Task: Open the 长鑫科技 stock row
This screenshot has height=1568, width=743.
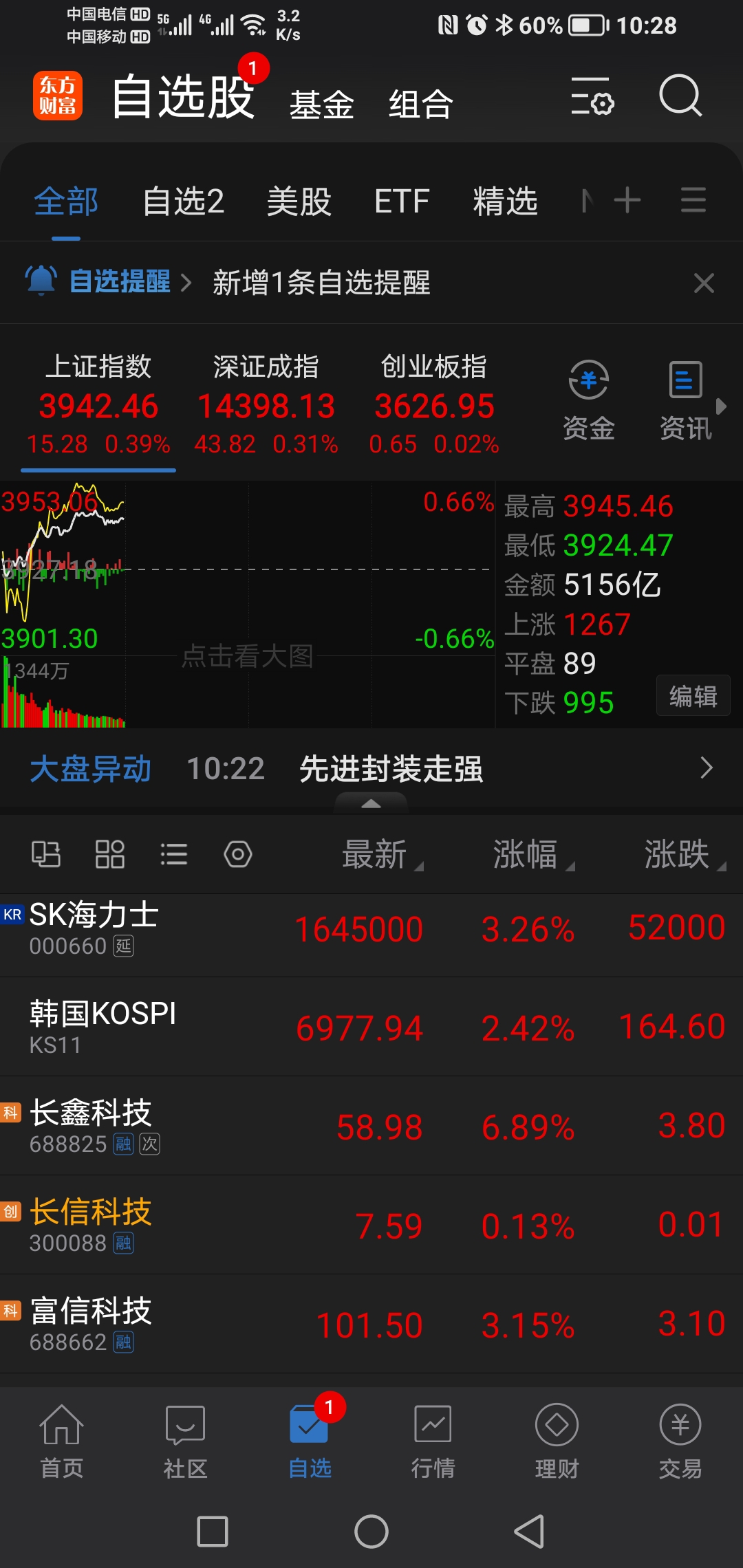Action: [x=371, y=1126]
